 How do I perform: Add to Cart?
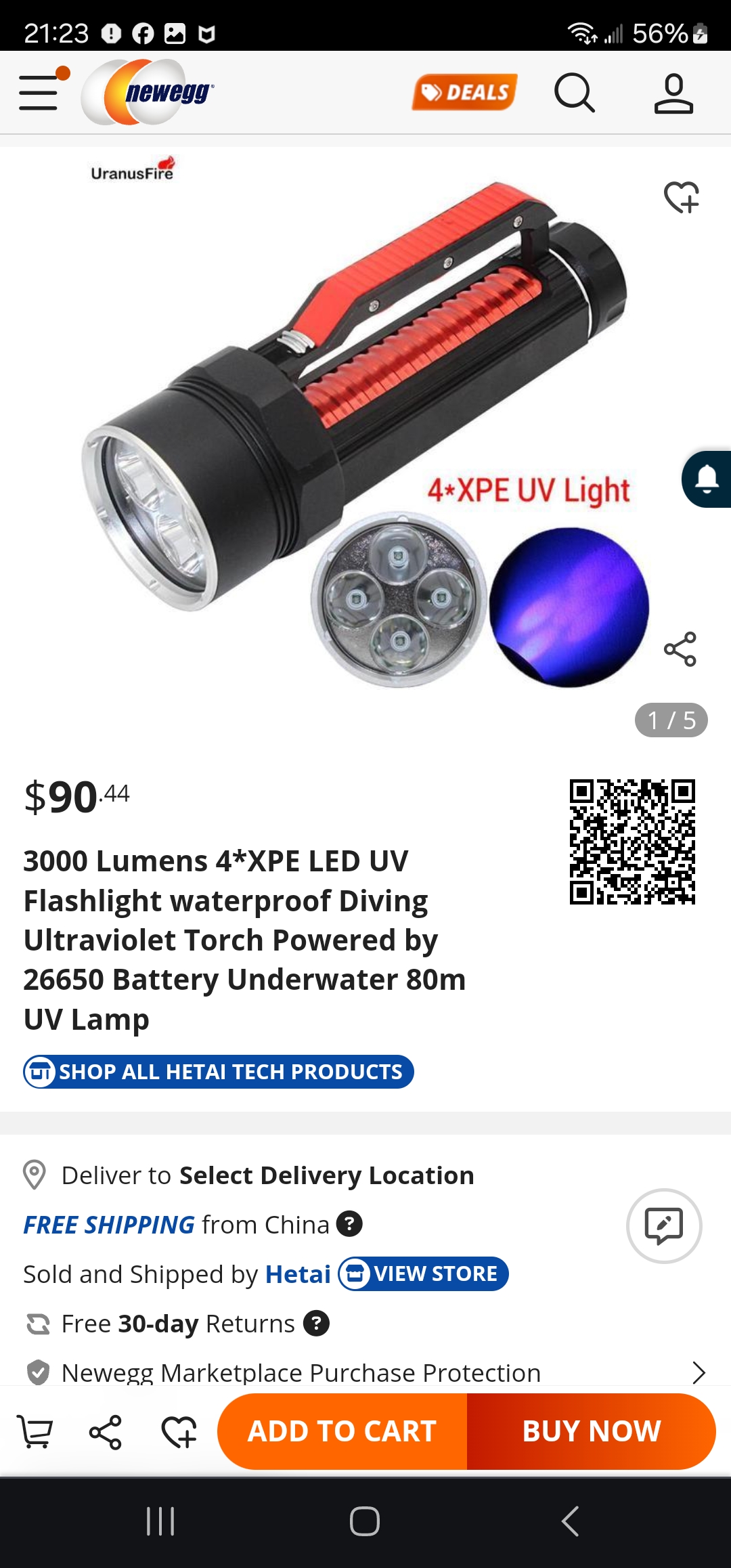(342, 1431)
